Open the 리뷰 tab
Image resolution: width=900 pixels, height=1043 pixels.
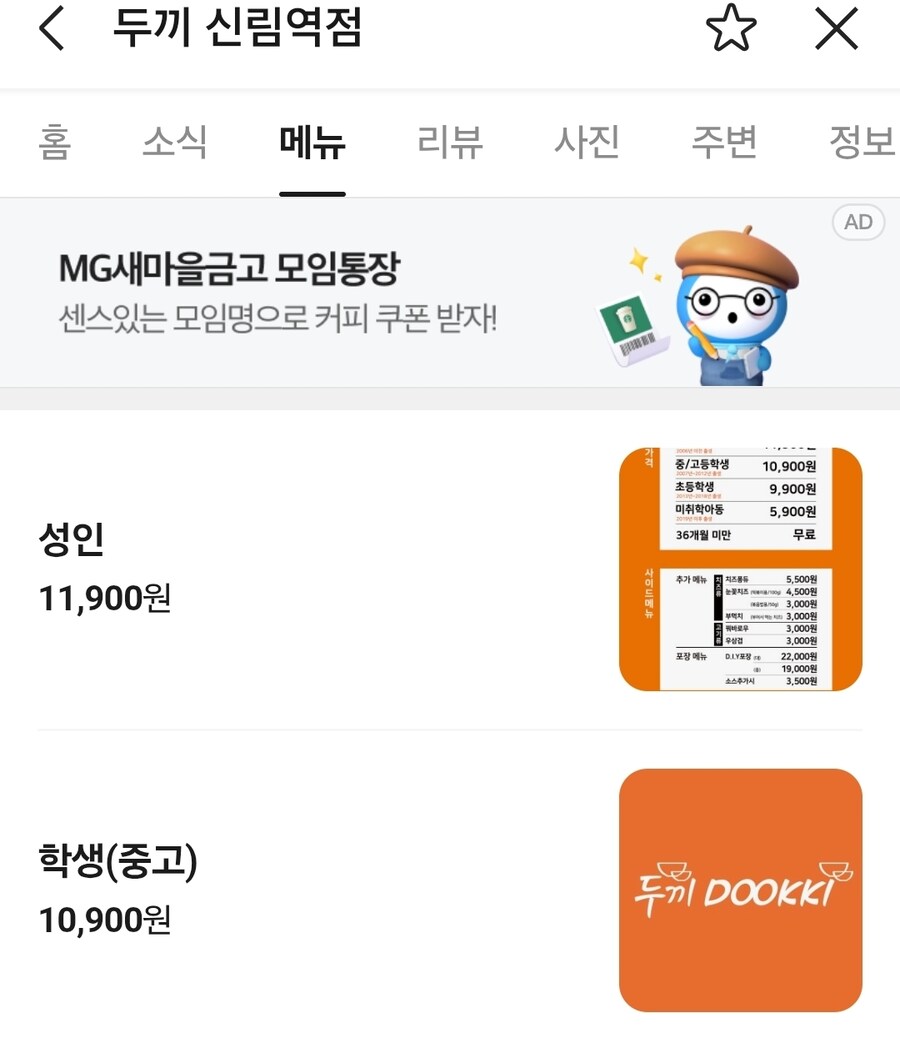pyautogui.click(x=450, y=143)
